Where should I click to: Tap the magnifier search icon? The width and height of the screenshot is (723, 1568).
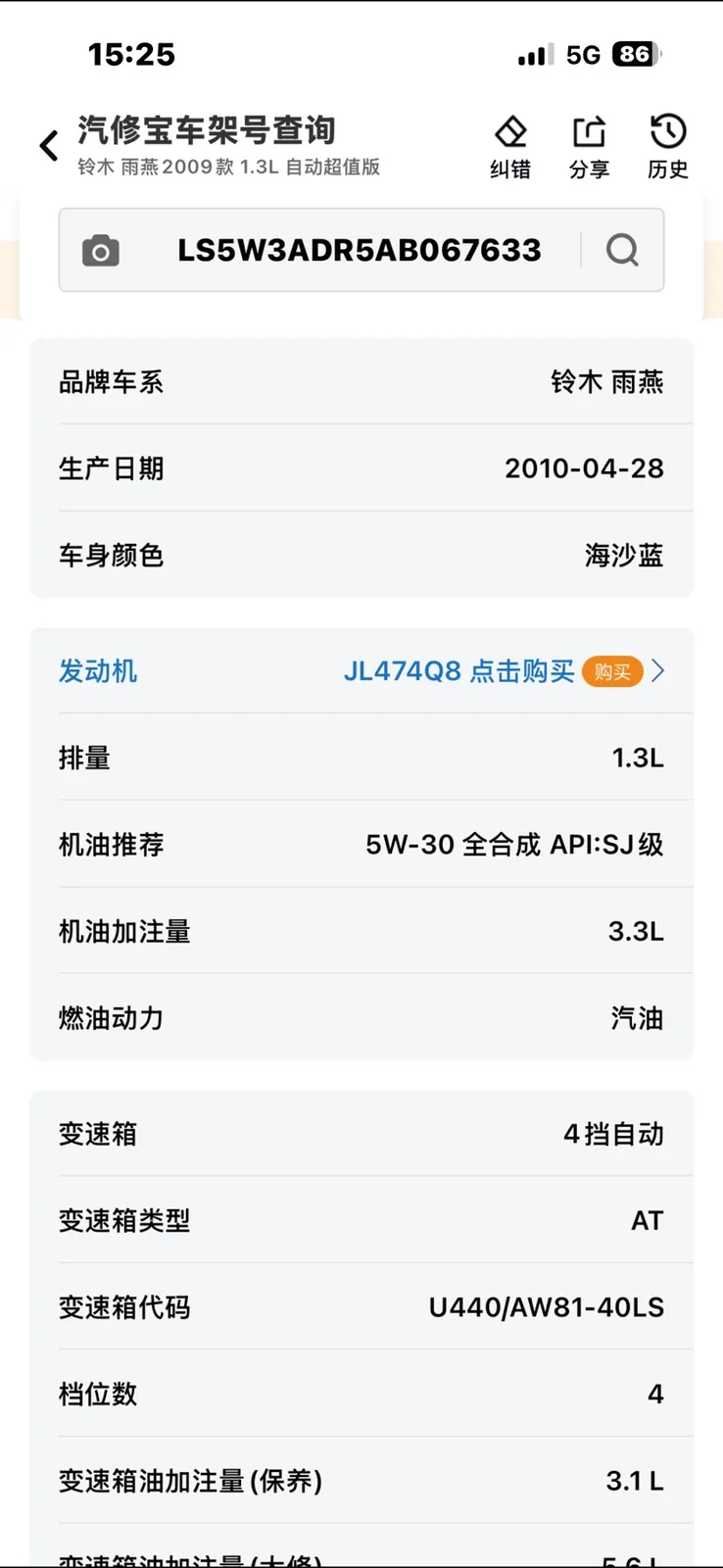pos(622,250)
